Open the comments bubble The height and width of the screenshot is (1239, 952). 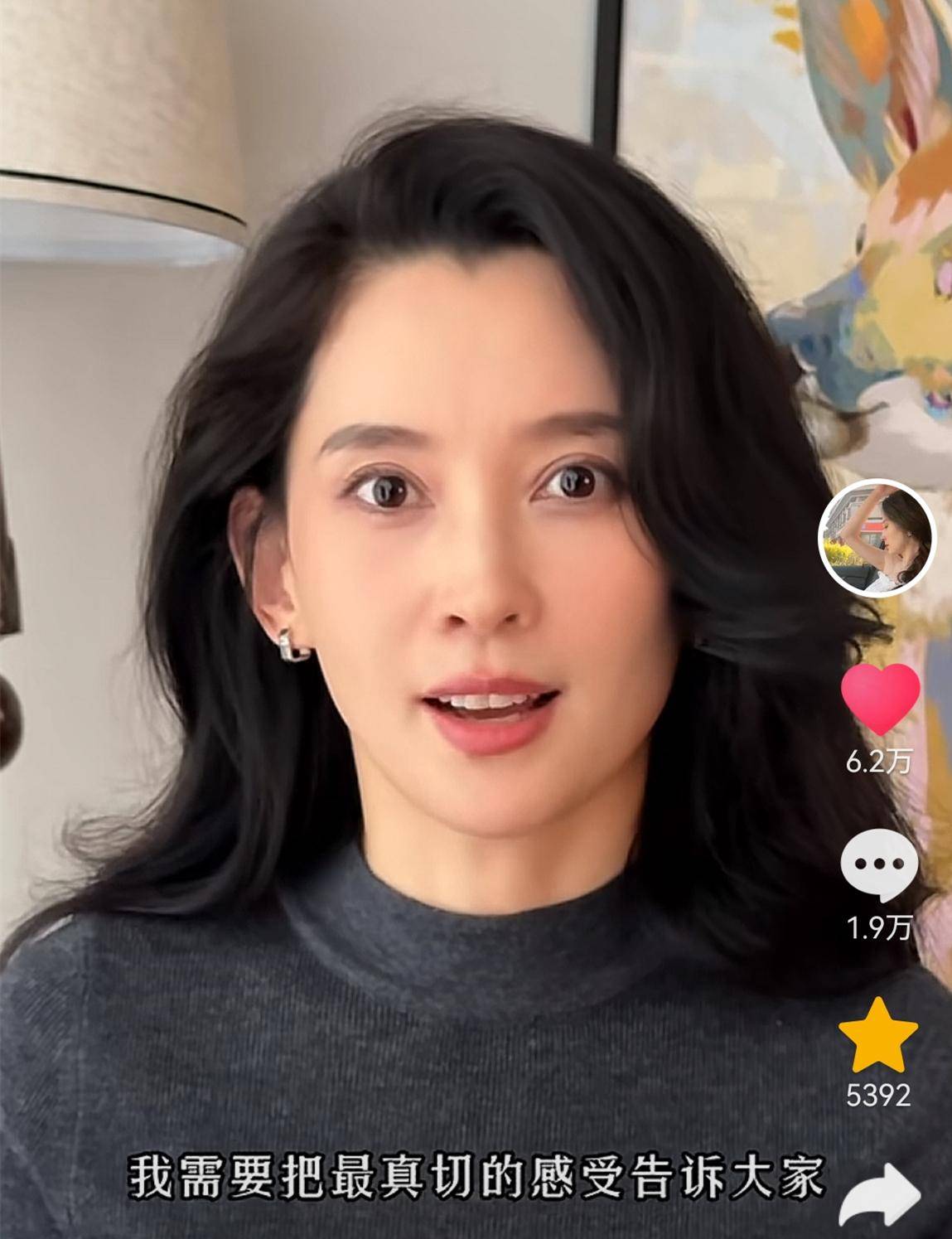coord(879,866)
